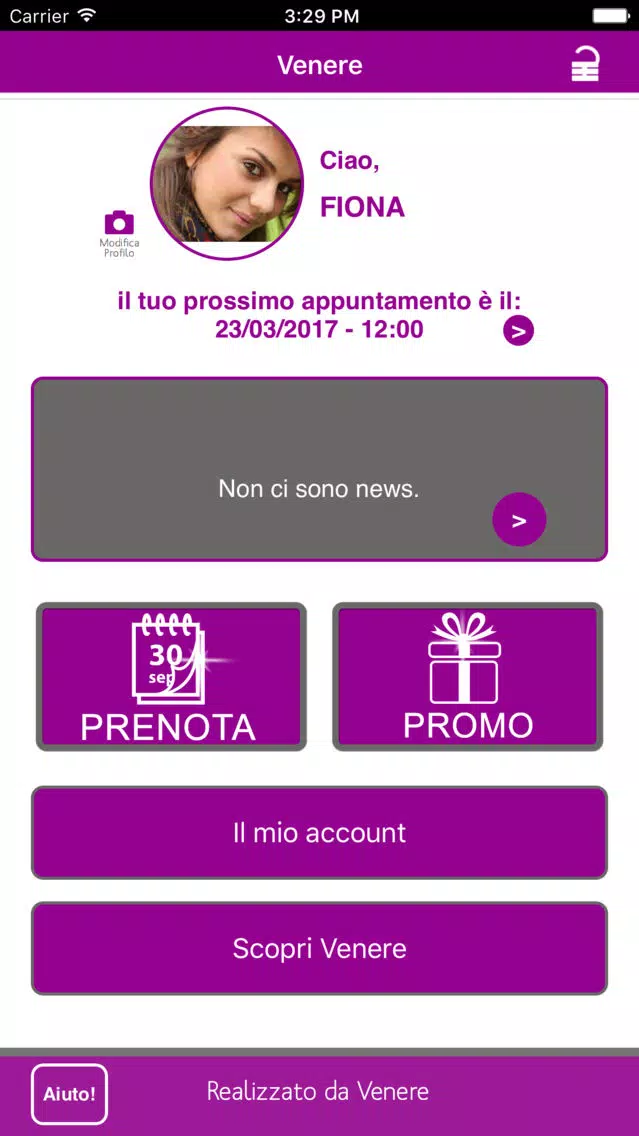Open Il mio account
Image resolution: width=639 pixels, height=1136 pixels.
[x=320, y=832]
